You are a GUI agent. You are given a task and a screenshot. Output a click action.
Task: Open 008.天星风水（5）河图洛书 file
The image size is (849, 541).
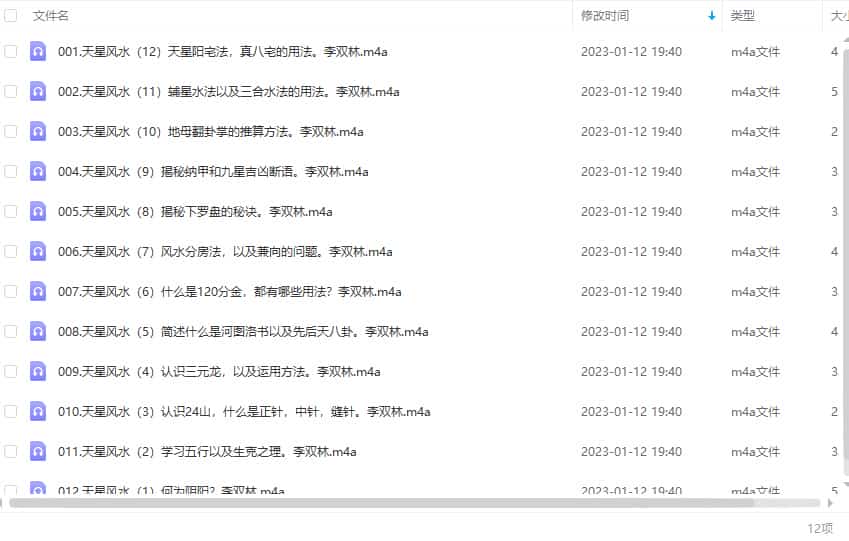click(x=242, y=332)
